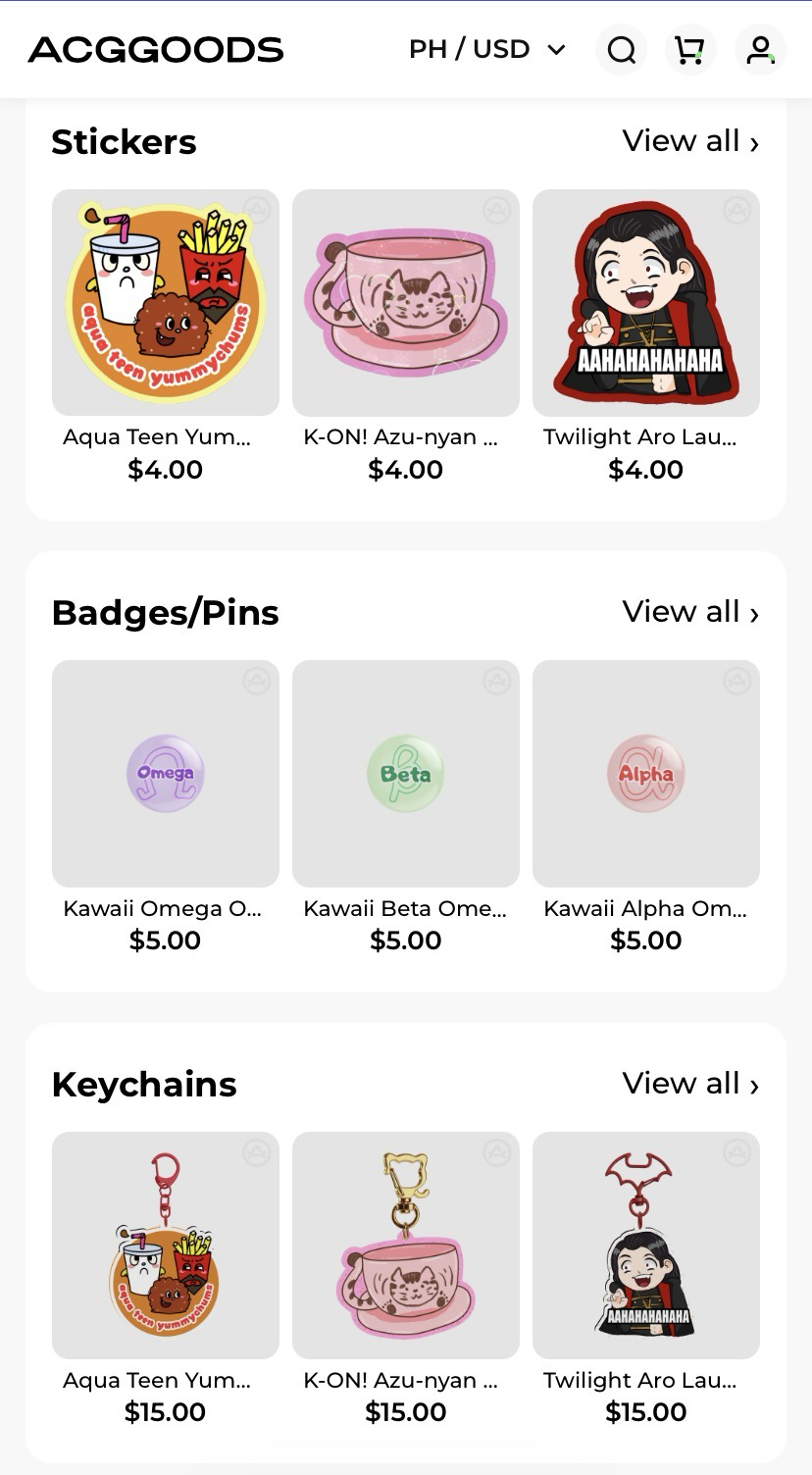
Task: Open the Kawaii Omega badge
Action: (166, 774)
